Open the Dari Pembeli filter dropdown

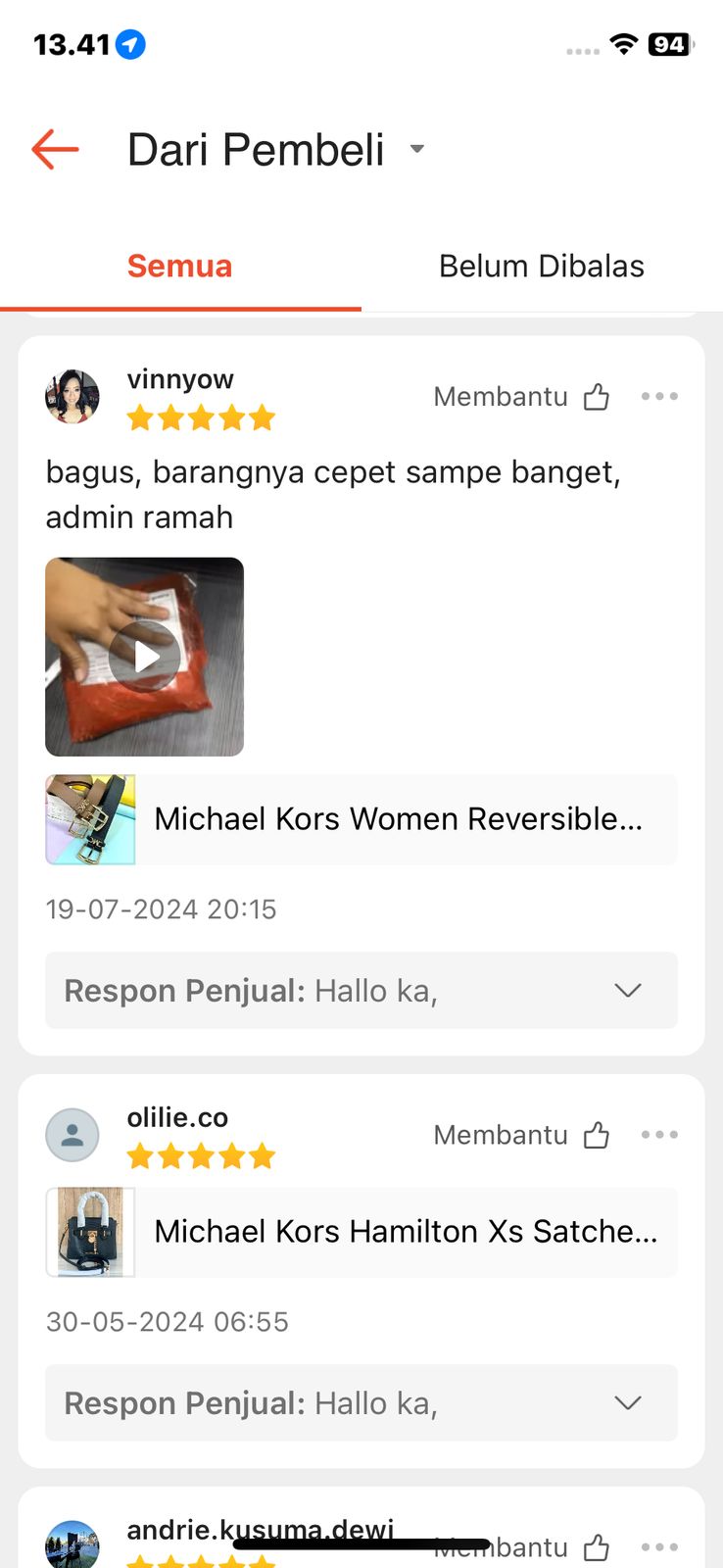point(416,149)
